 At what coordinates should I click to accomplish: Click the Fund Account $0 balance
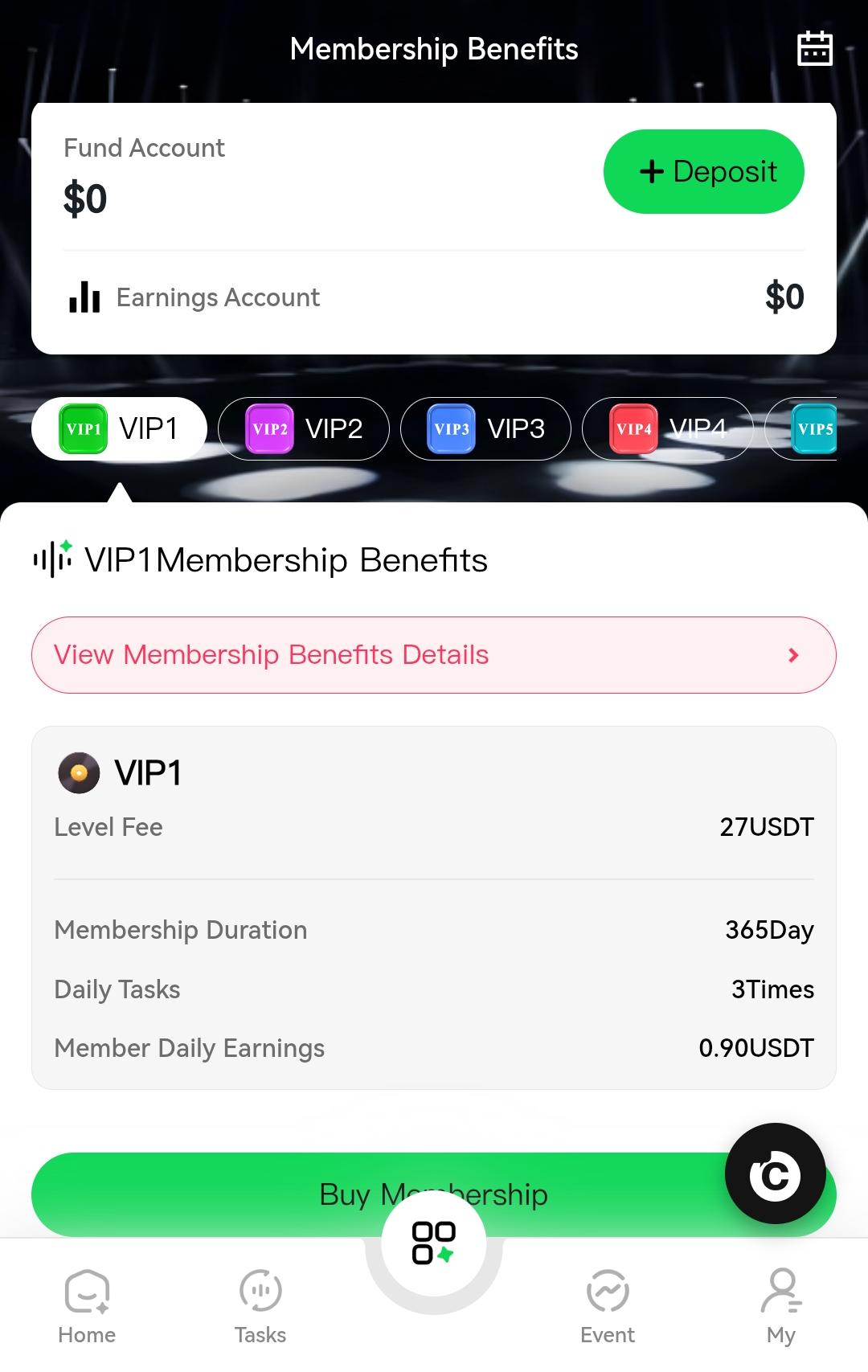coord(84,199)
